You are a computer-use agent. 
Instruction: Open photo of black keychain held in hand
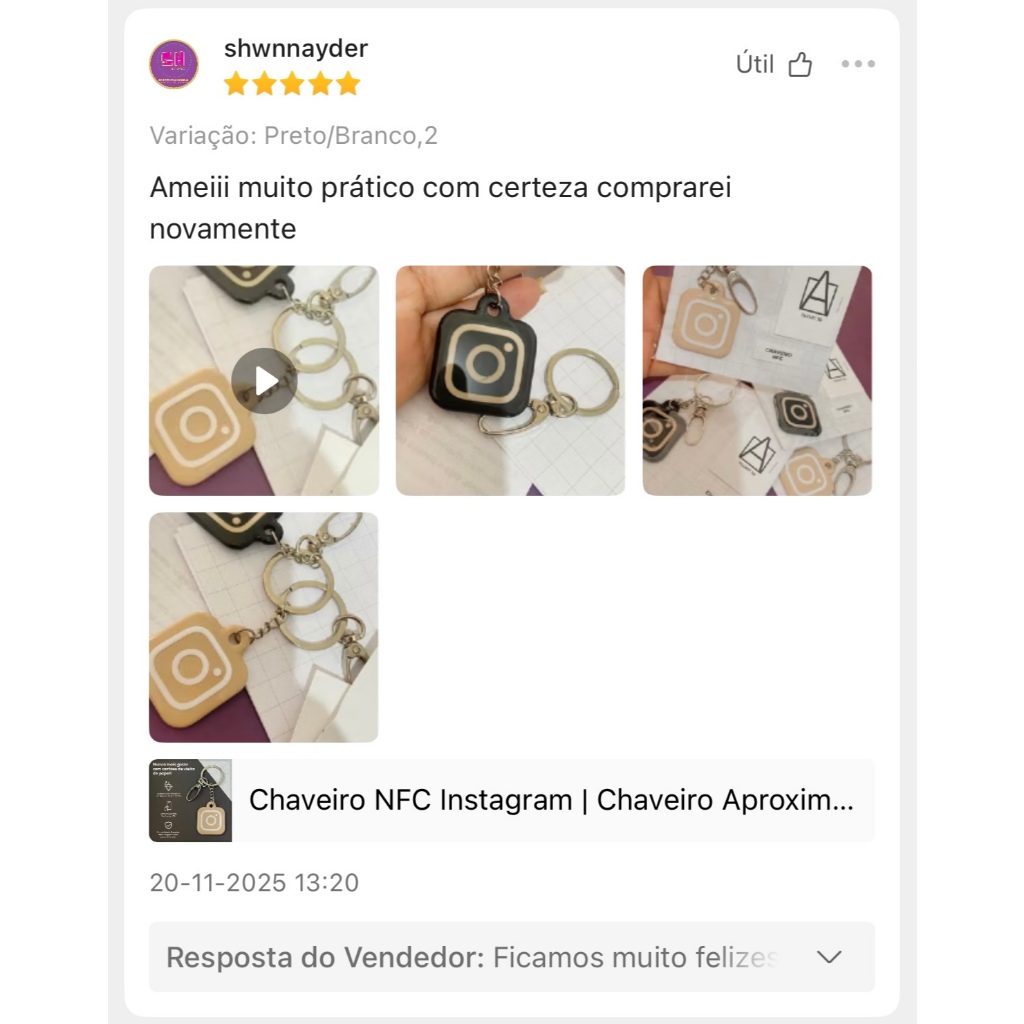tap(510, 381)
